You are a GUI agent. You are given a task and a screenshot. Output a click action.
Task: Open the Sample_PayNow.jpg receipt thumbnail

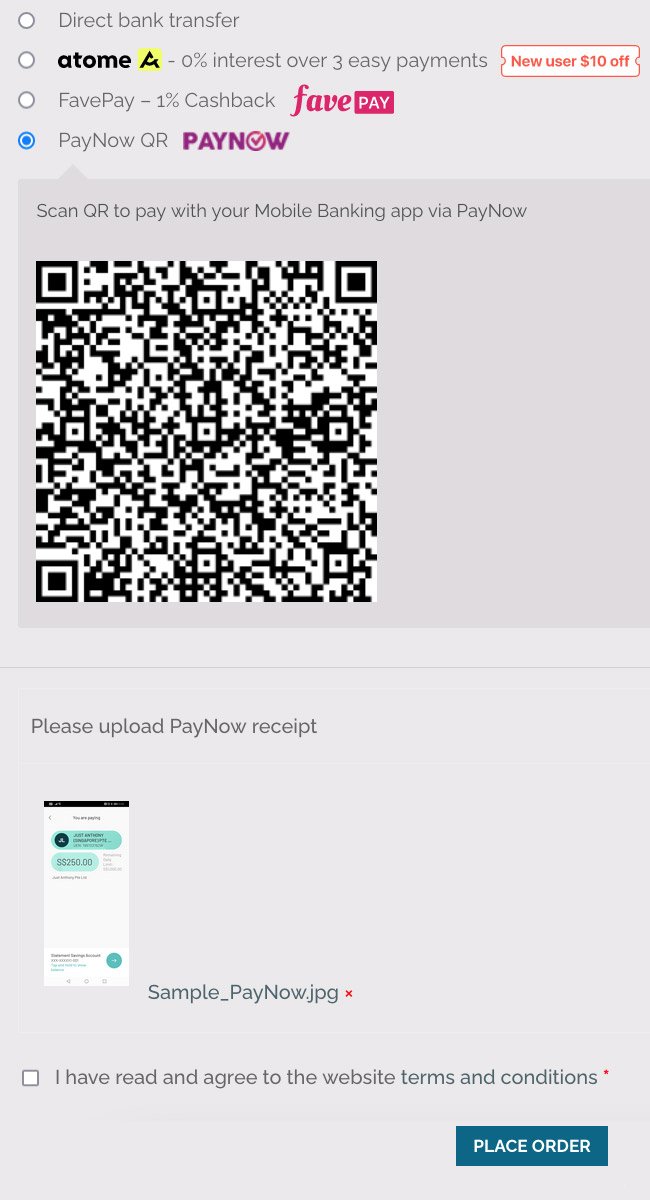(86, 893)
